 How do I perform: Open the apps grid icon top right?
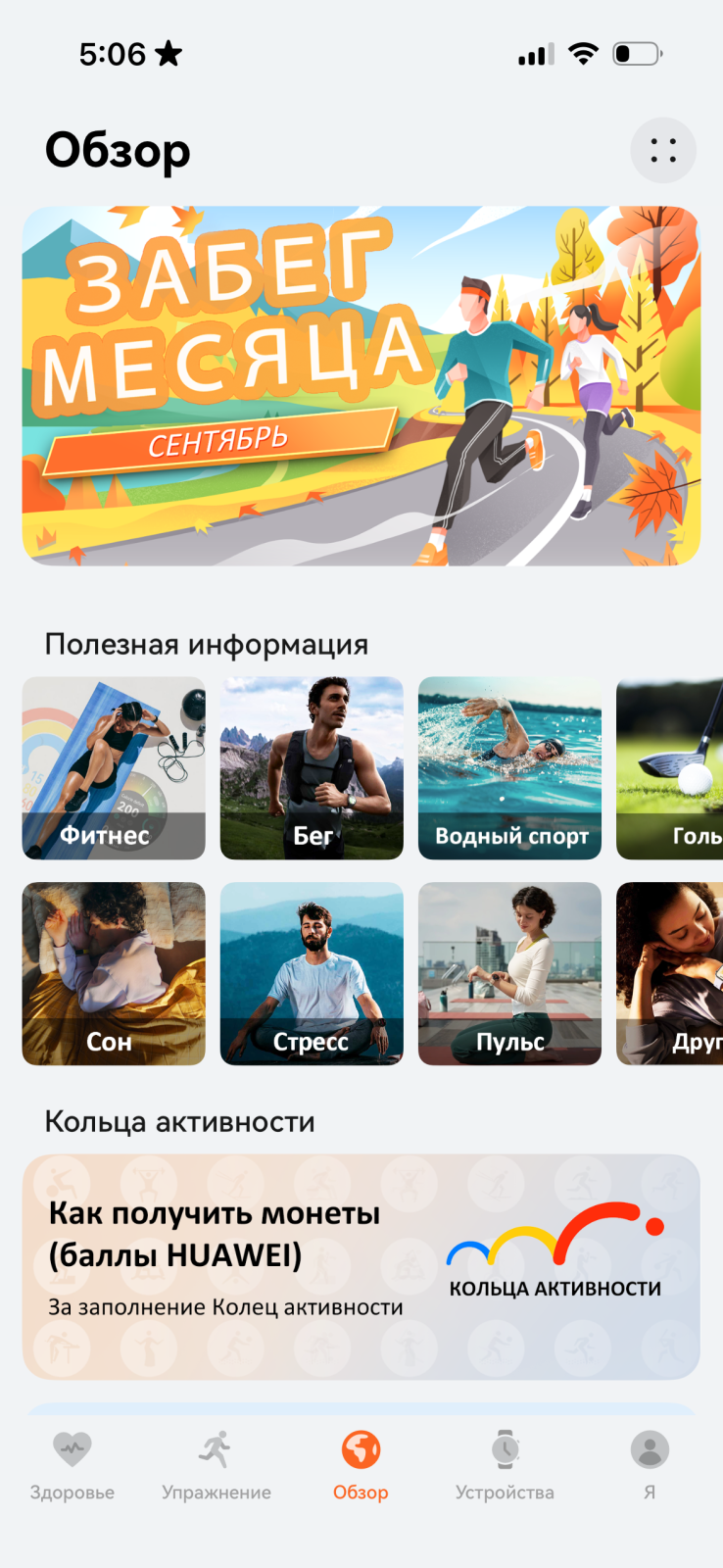point(663,150)
